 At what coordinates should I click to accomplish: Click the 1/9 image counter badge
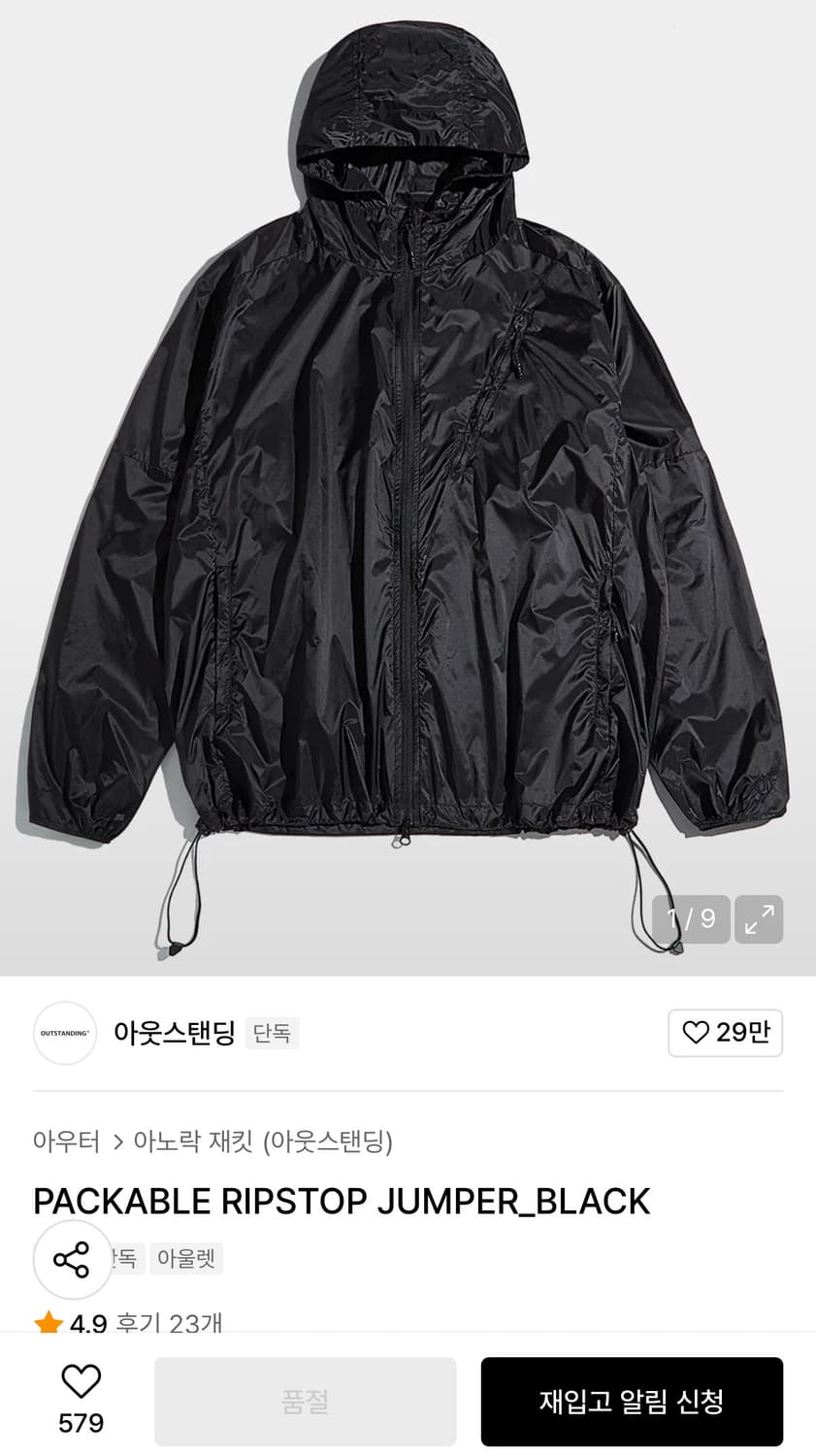692,919
